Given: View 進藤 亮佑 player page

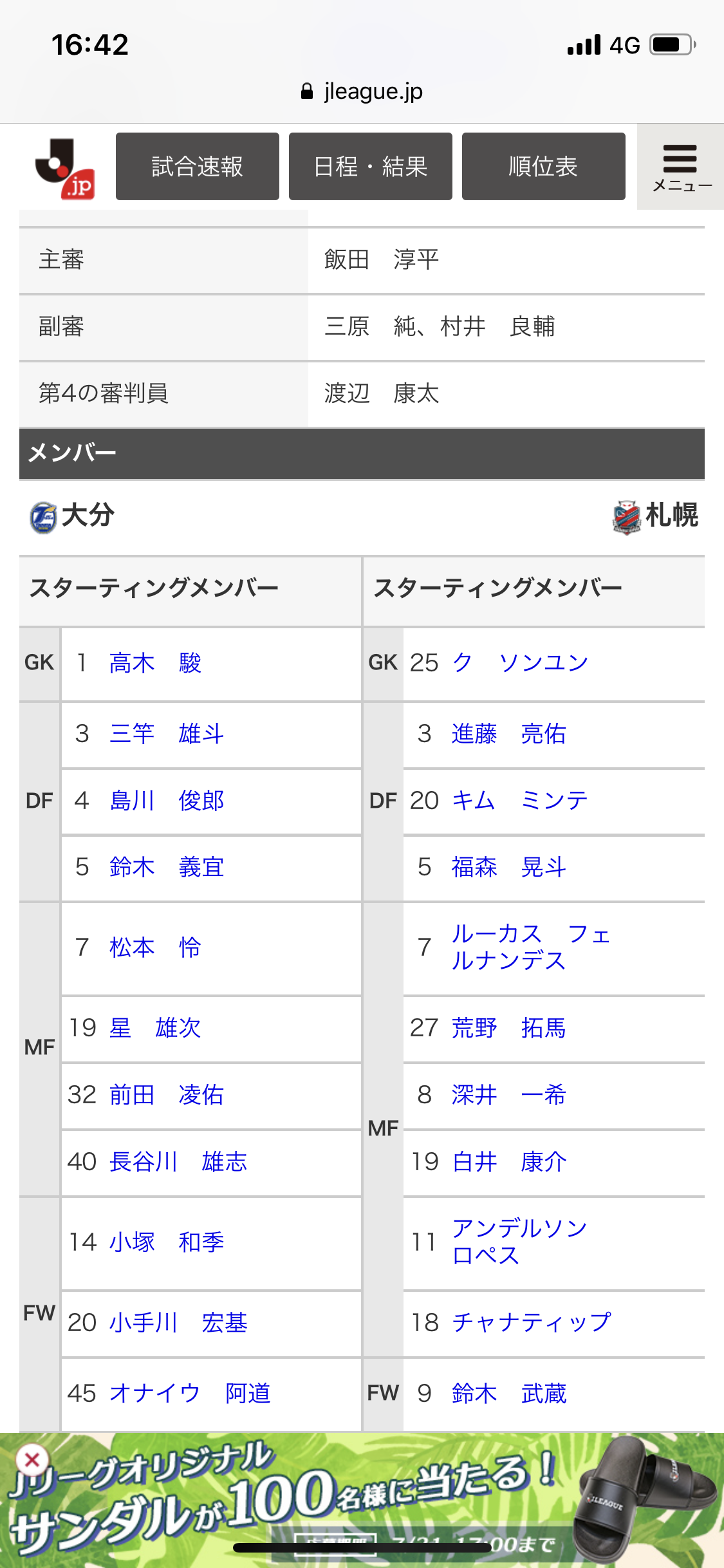Looking at the screenshot, I should pyautogui.click(x=508, y=734).
